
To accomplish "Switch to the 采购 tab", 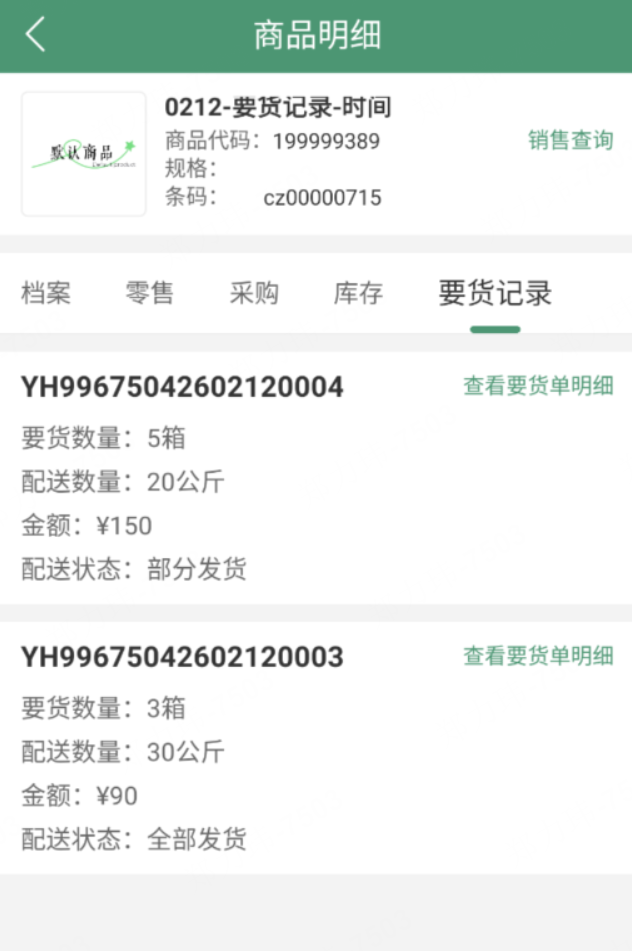I will click(254, 294).
